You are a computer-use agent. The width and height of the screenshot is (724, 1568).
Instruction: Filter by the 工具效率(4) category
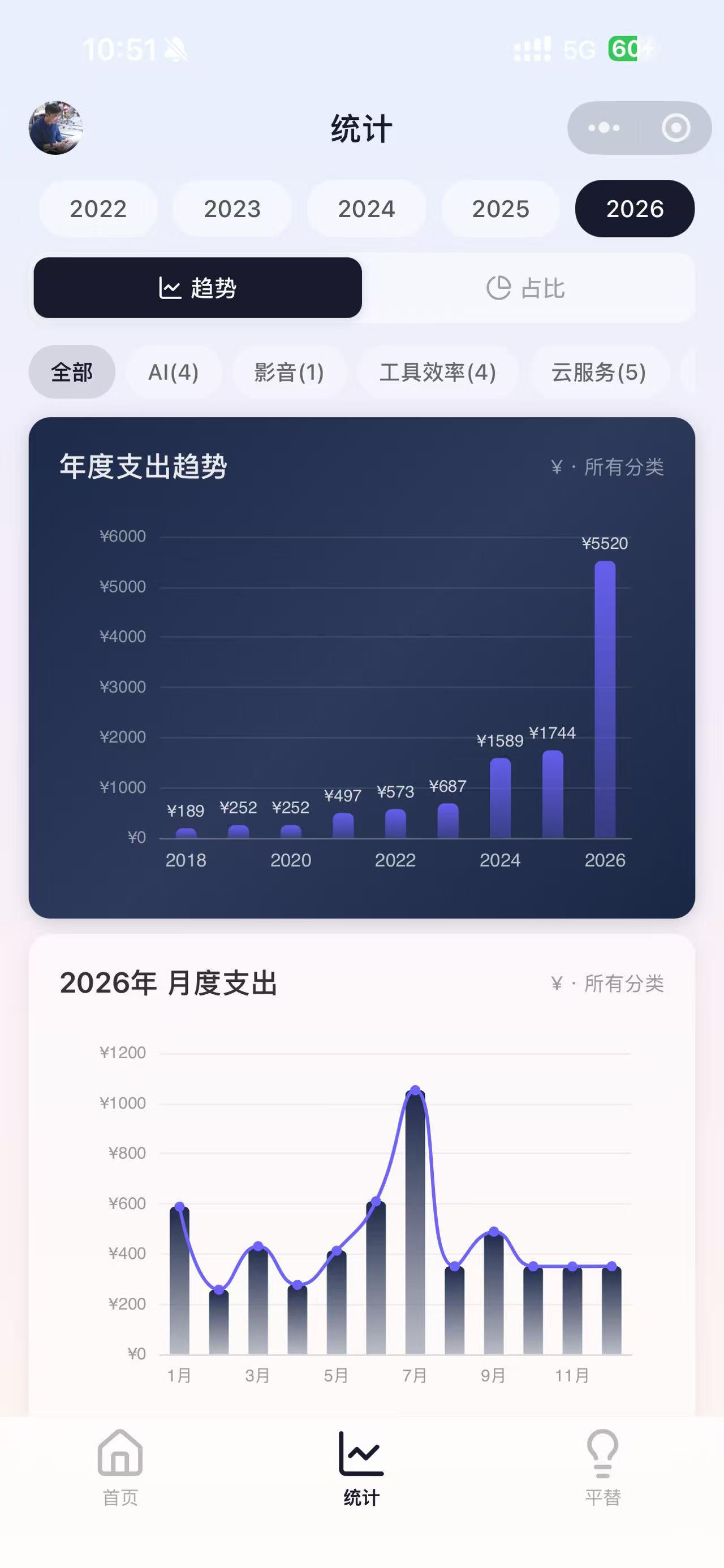(437, 372)
